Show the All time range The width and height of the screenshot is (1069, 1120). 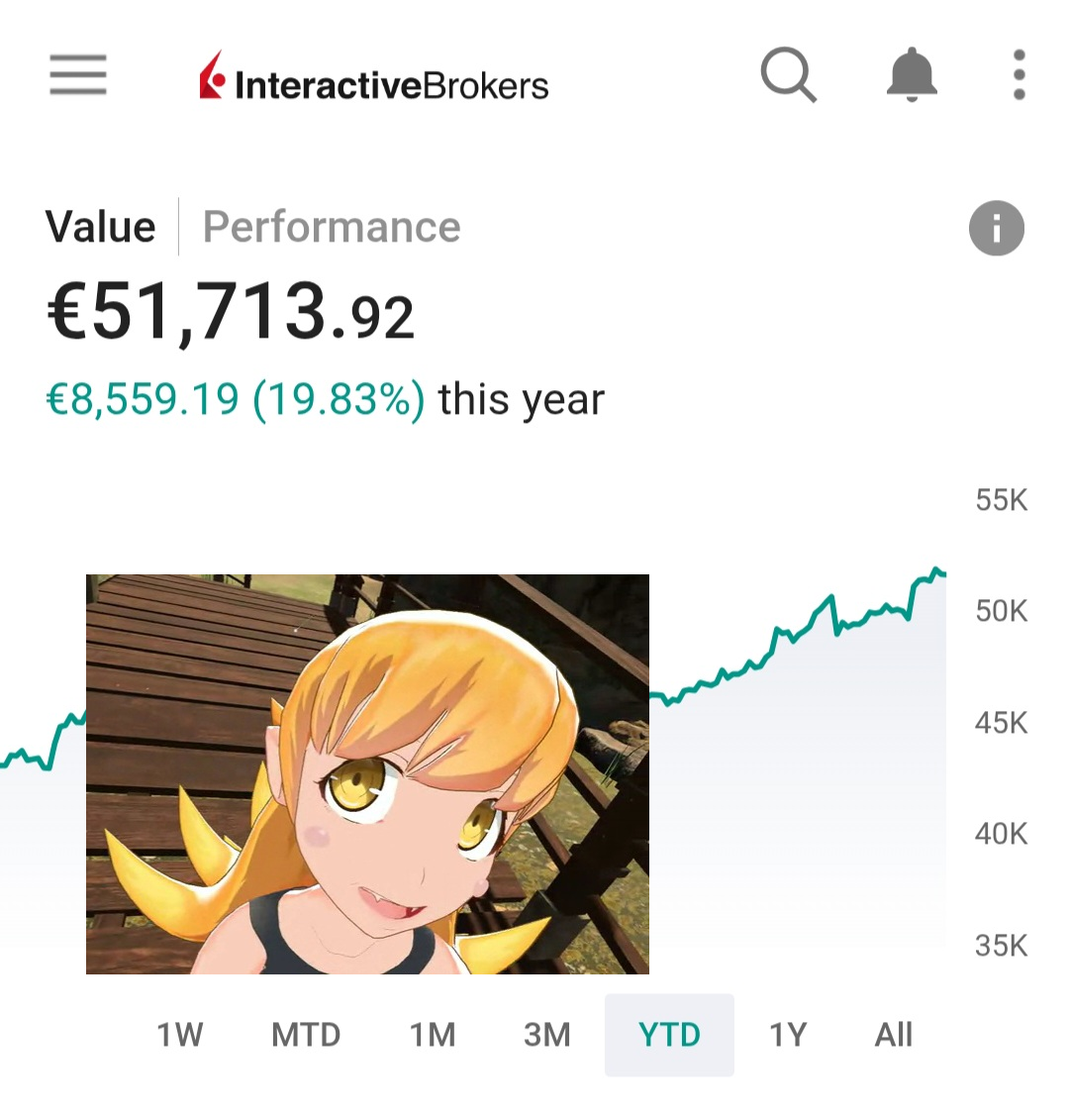click(893, 1035)
